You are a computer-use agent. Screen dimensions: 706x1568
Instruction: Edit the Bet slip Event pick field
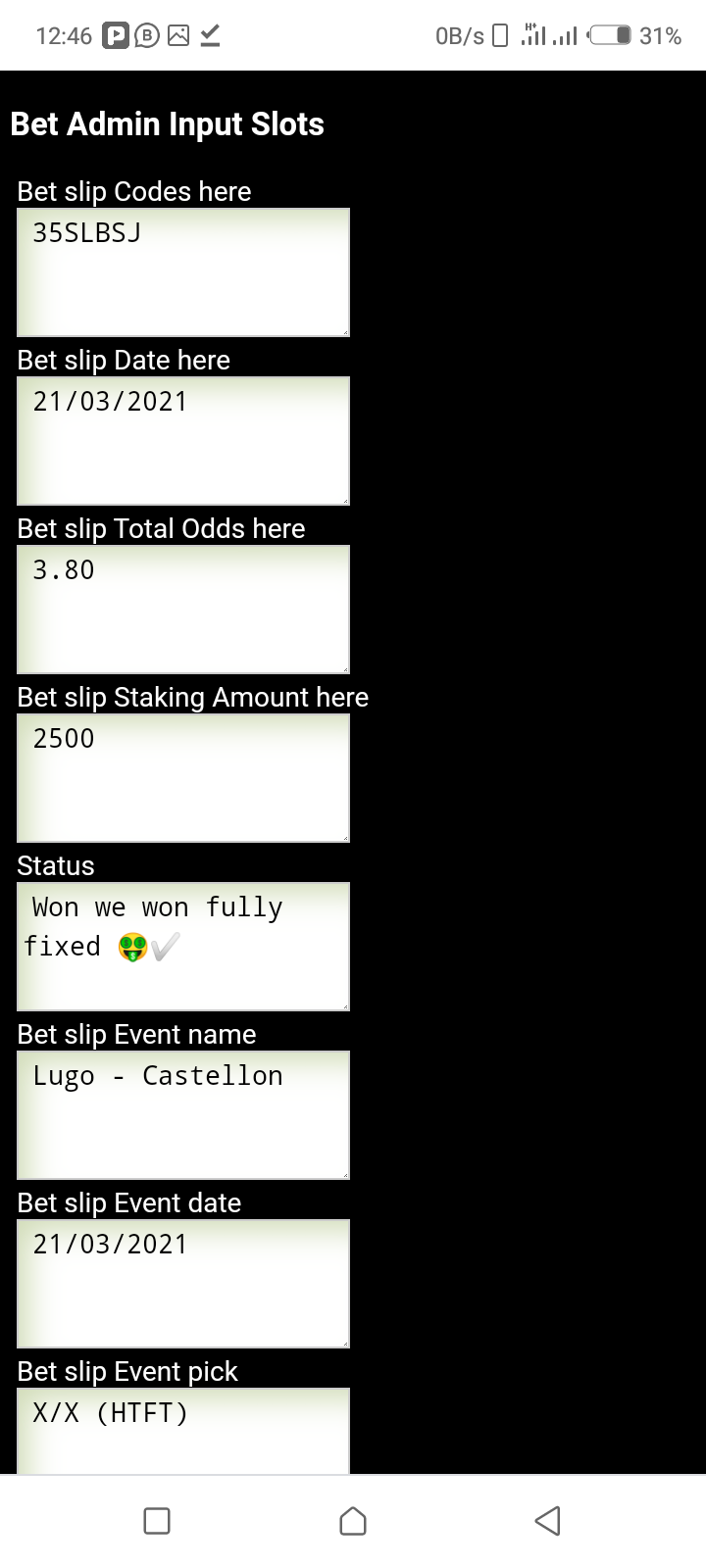point(183,1431)
